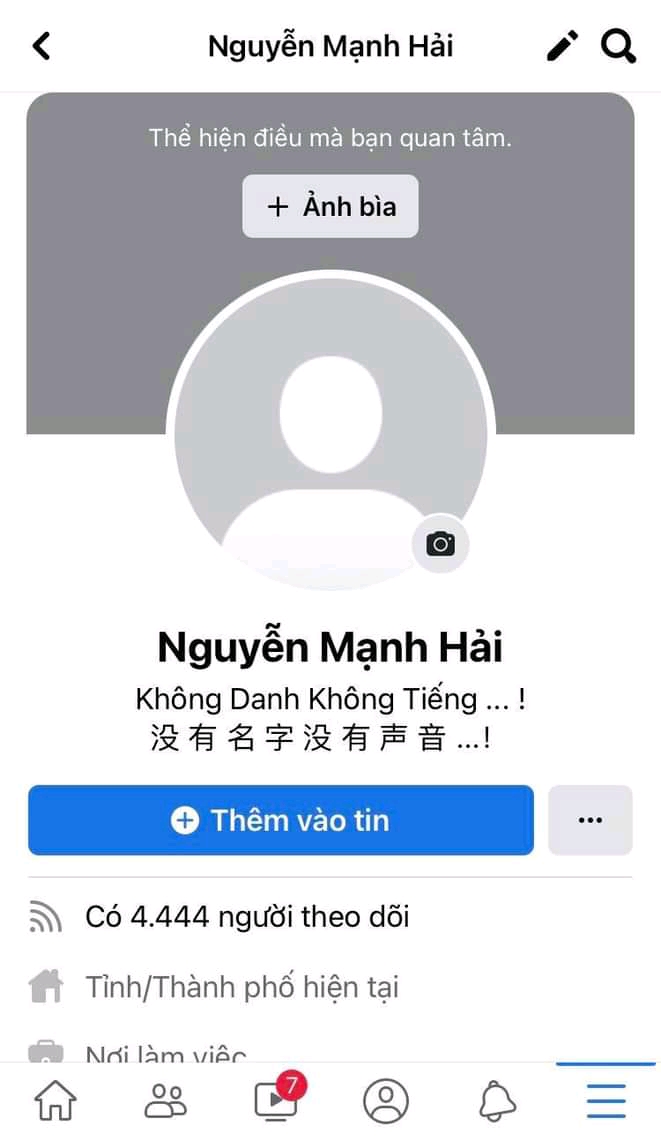Go back with the top-left arrow
The image size is (661, 1140).
(41, 46)
